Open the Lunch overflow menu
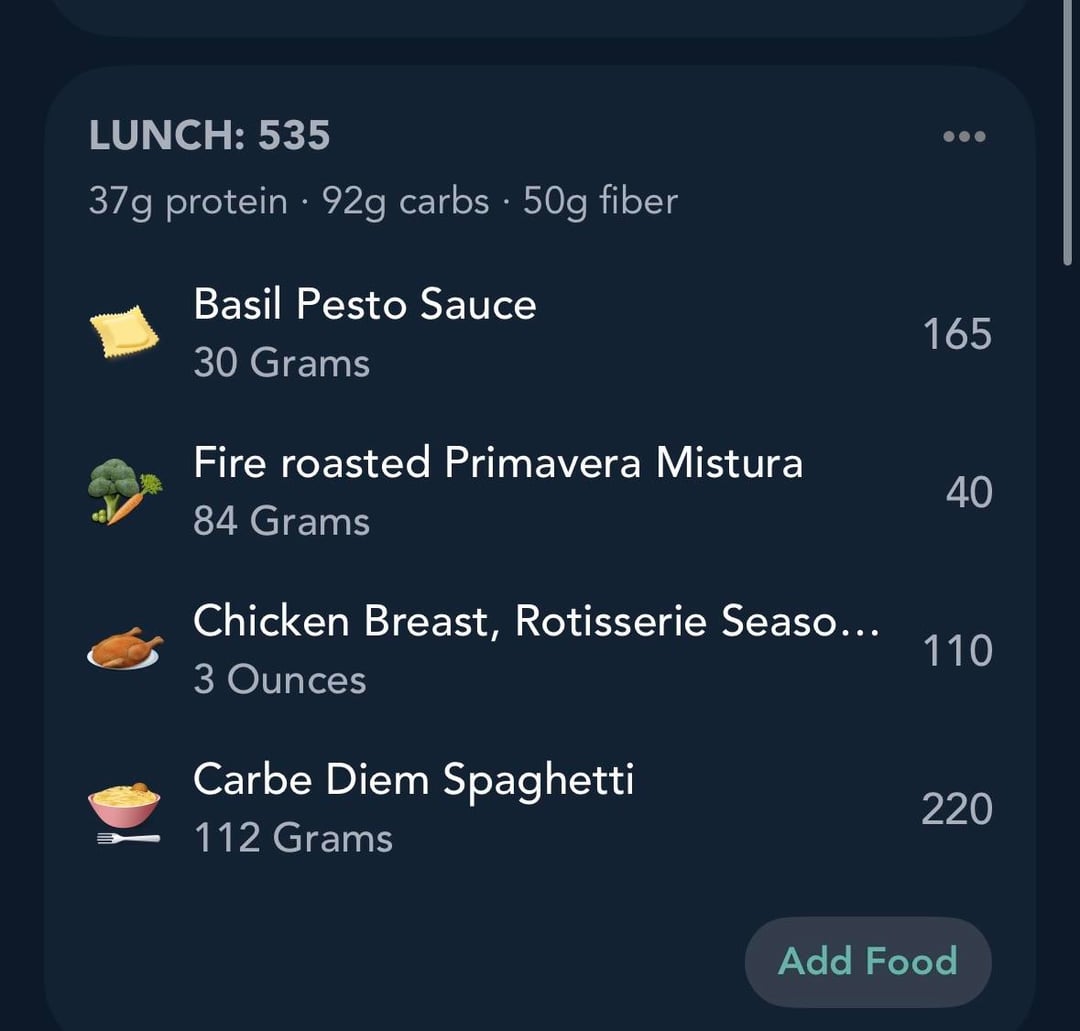The image size is (1080, 1031). click(x=964, y=137)
